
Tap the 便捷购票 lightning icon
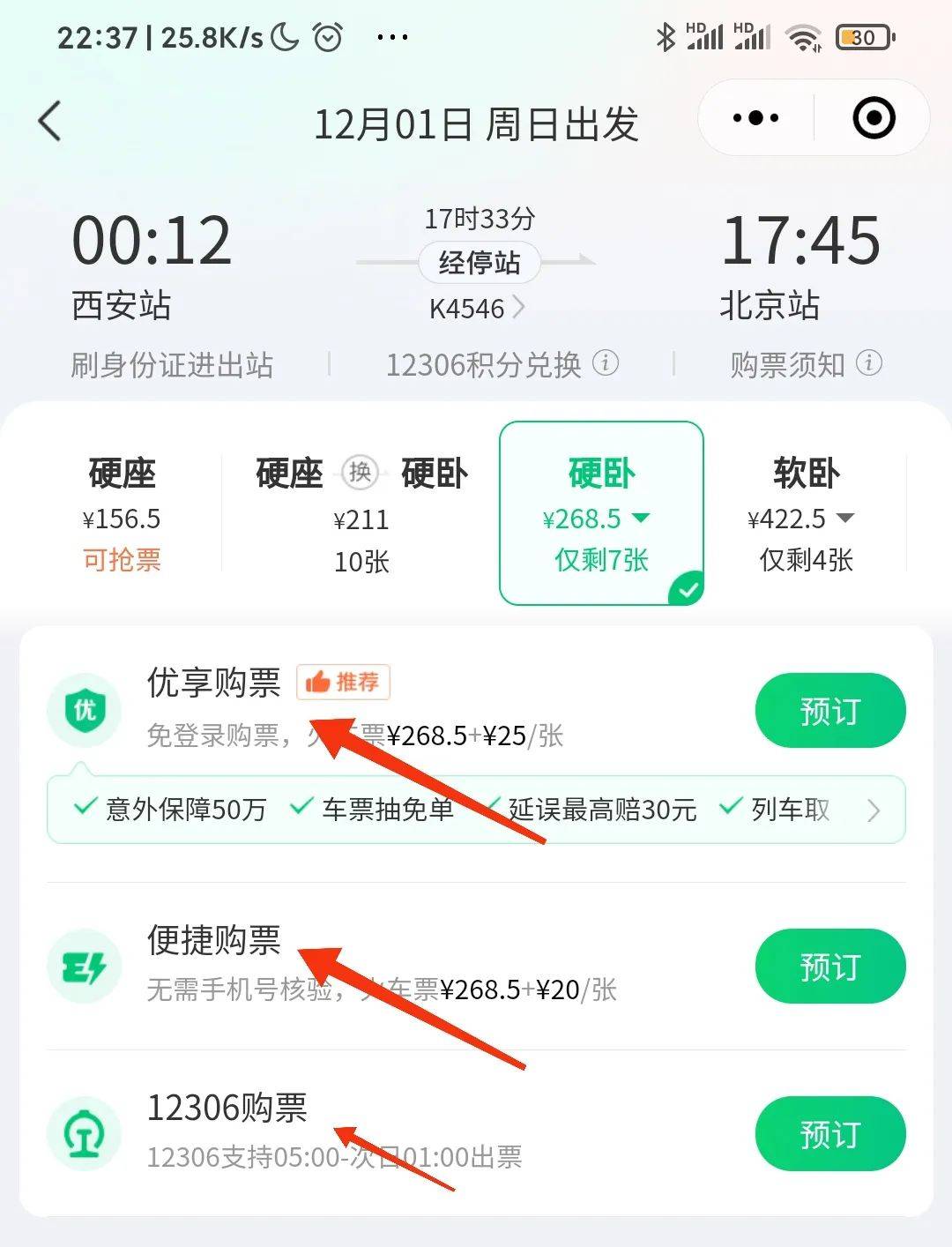click(x=85, y=966)
